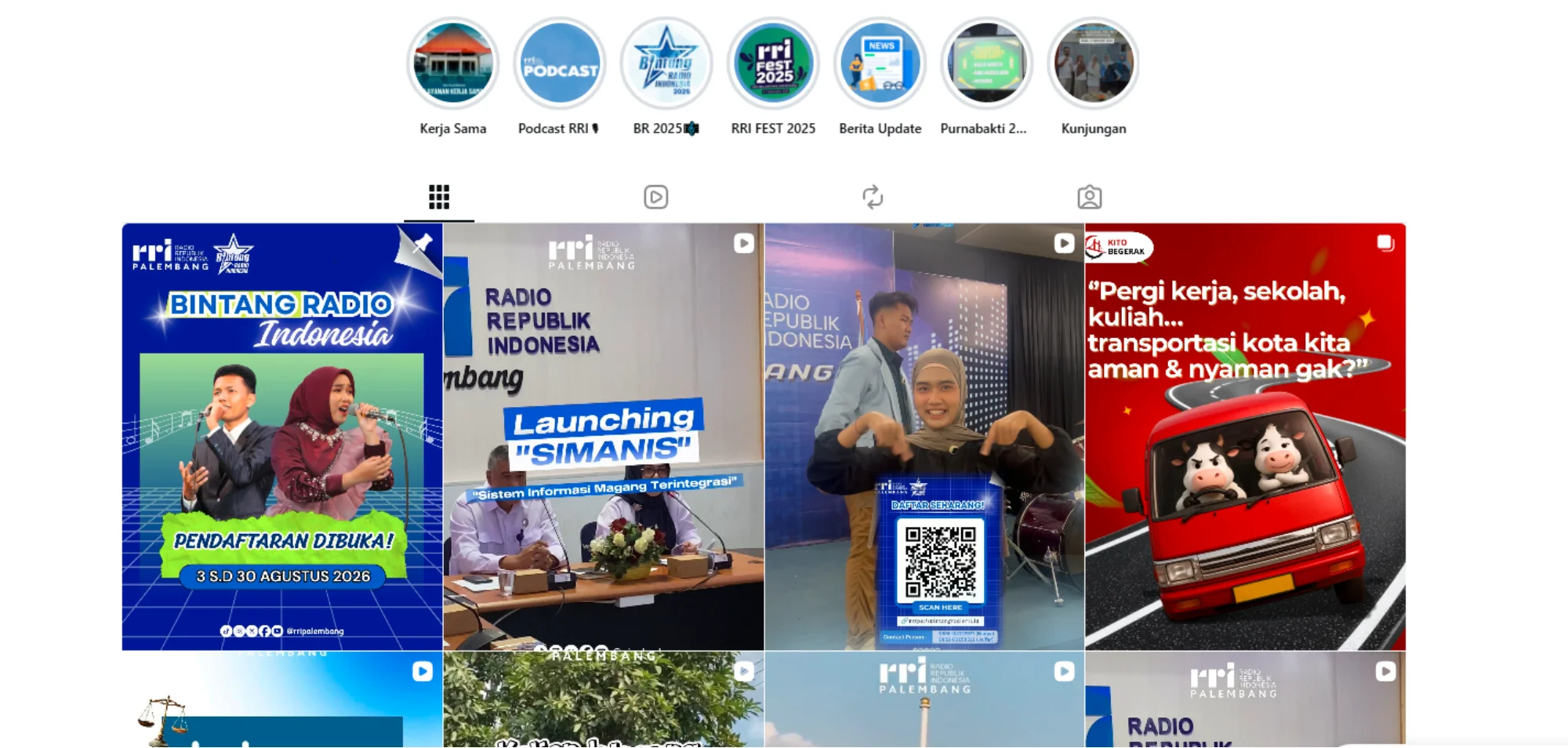Open the Purnabakti highlight

click(986, 64)
